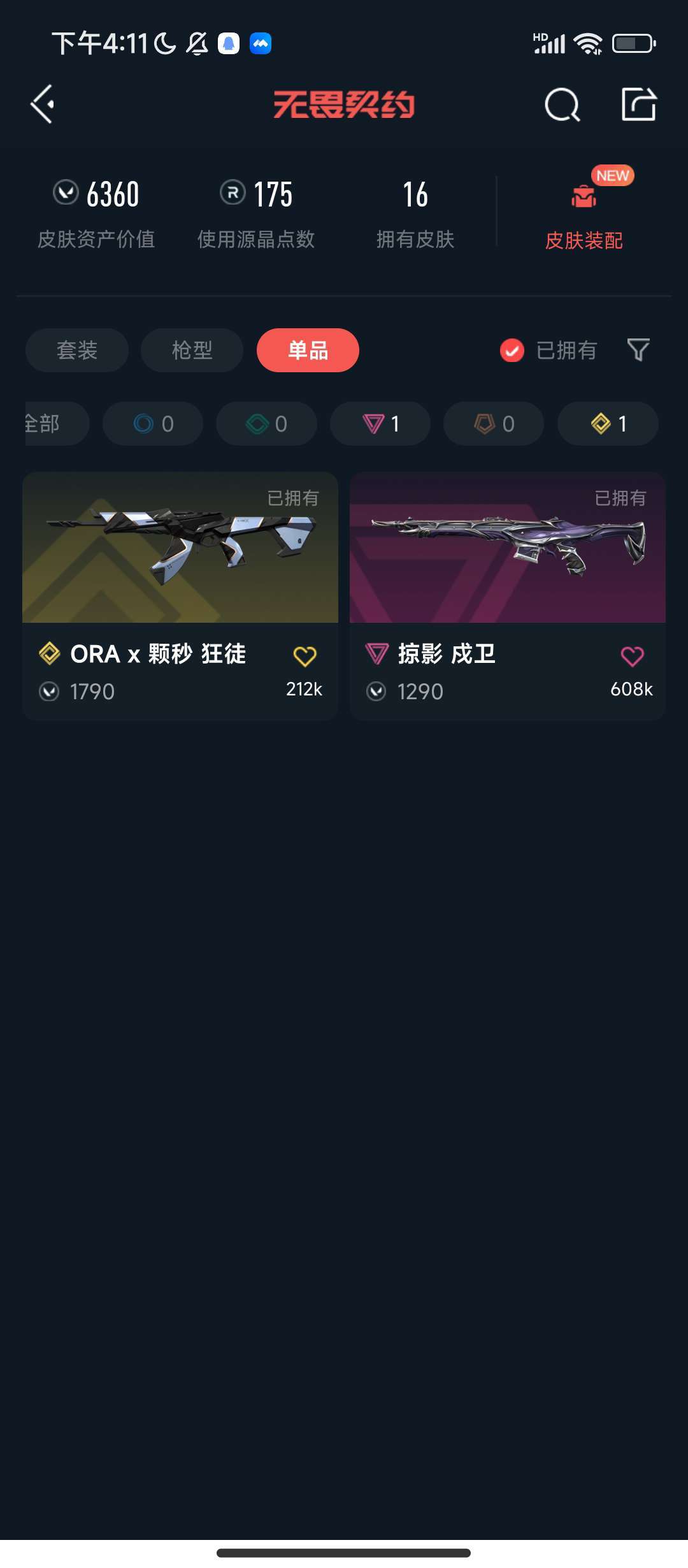Filter by orange pentagon tier chip
The height and width of the screenshot is (1568, 688).
pos(494,424)
